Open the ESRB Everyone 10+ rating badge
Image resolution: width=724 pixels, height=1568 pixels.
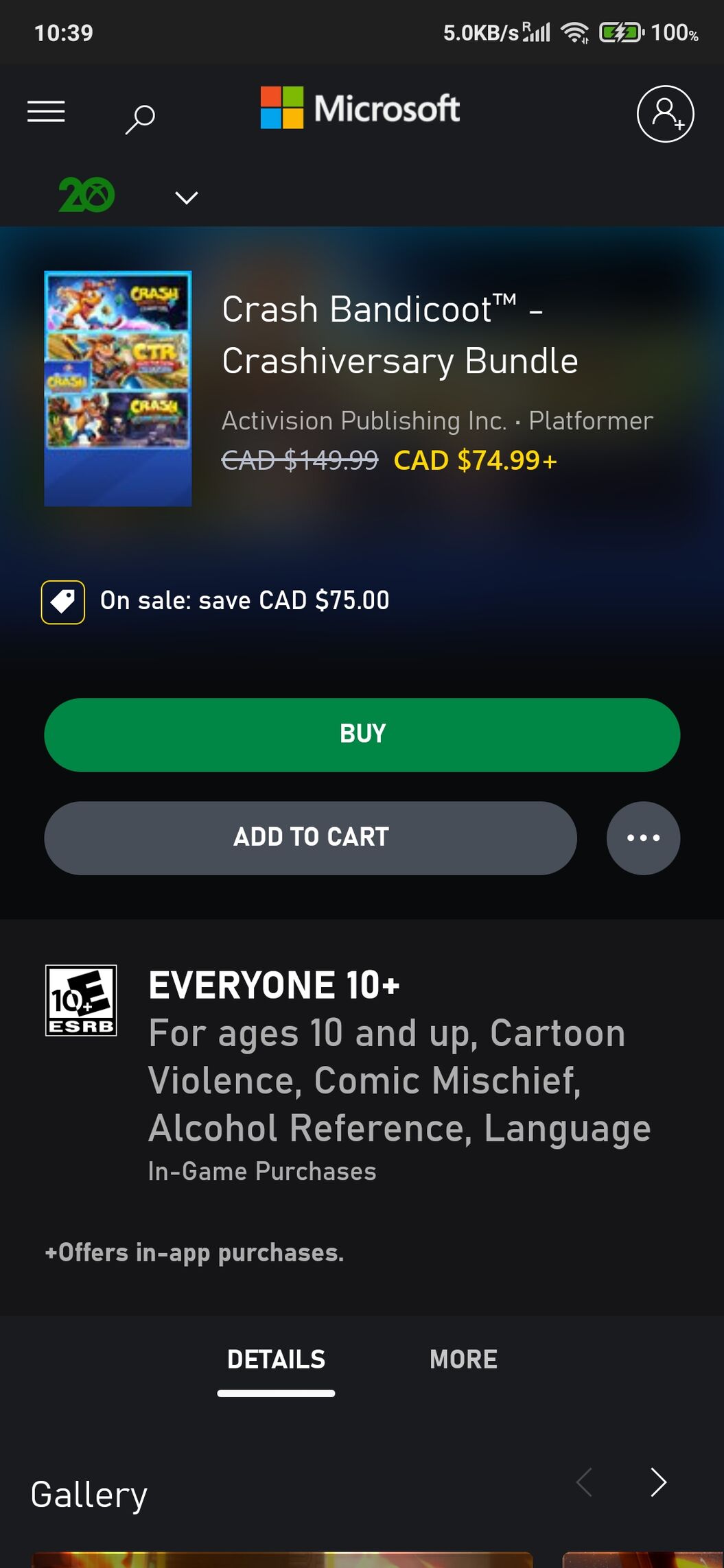pyautogui.click(x=81, y=1000)
